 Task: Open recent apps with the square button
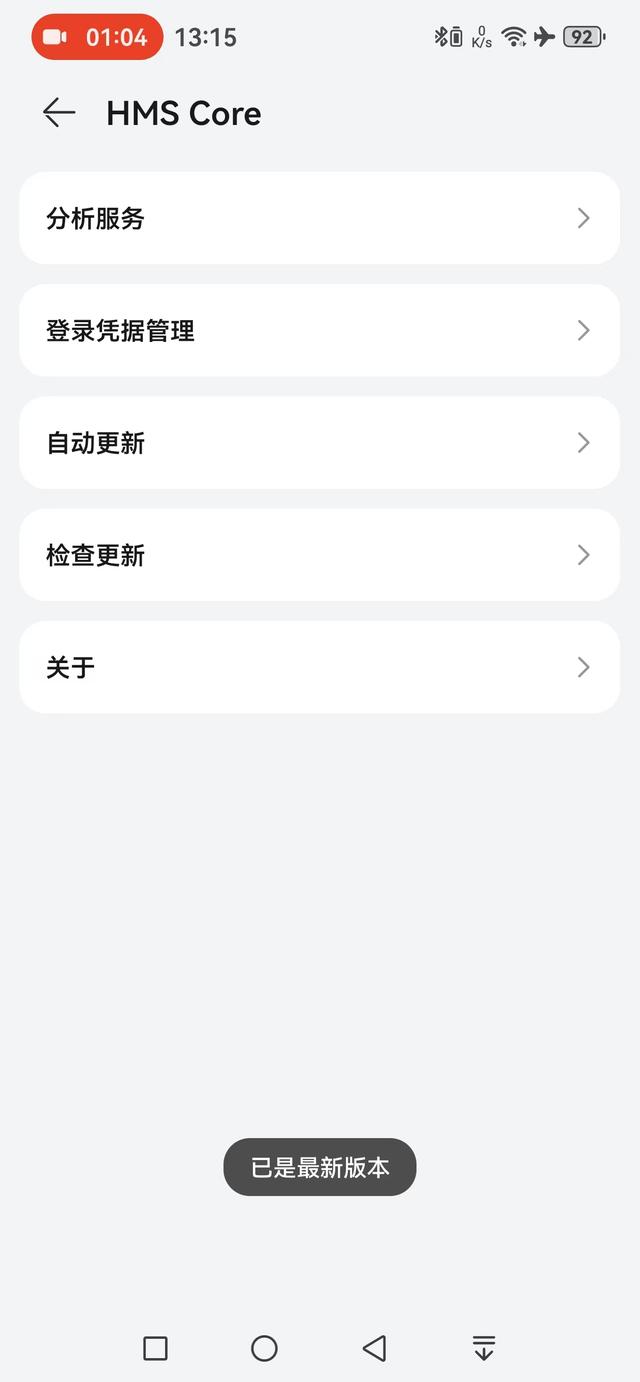tap(155, 1348)
